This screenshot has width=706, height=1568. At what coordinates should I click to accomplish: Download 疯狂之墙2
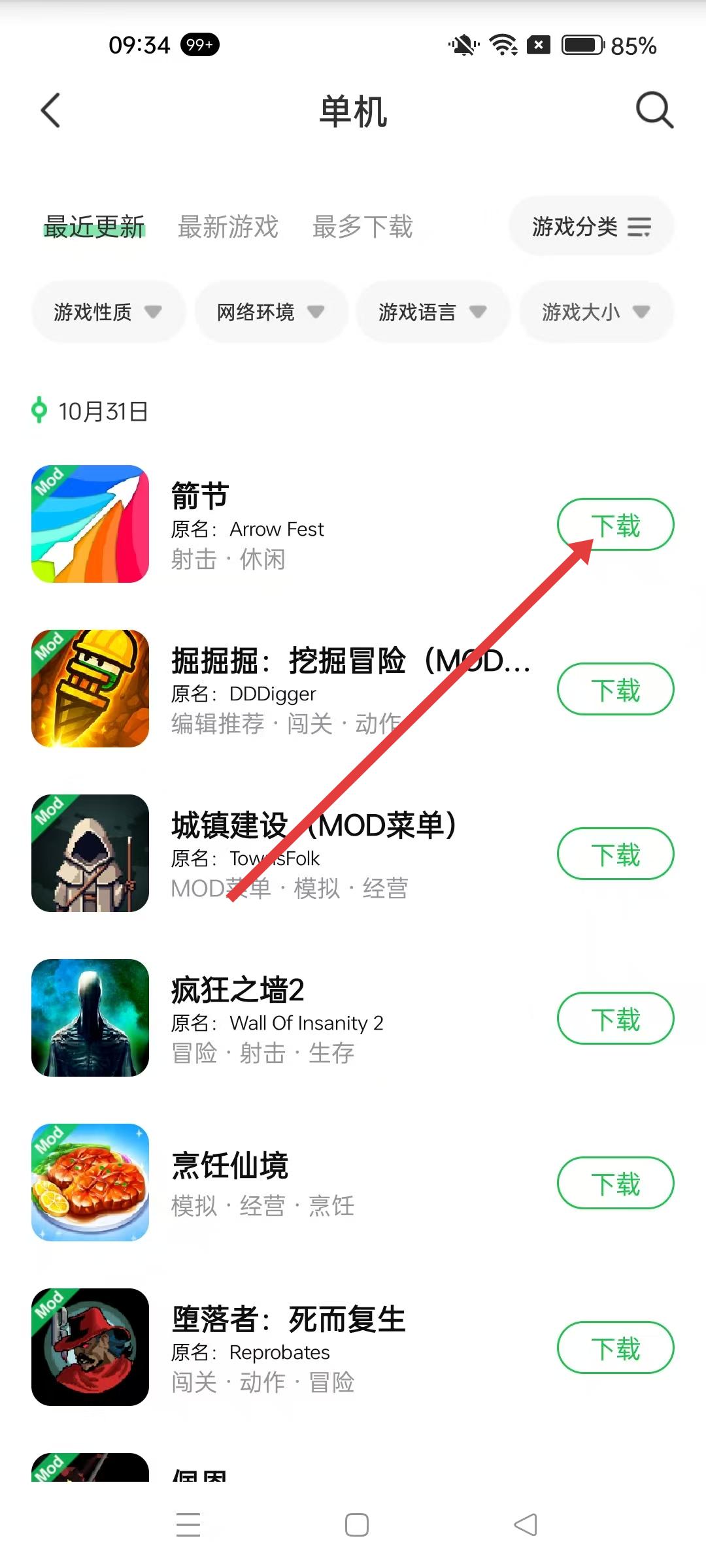pyautogui.click(x=615, y=1019)
